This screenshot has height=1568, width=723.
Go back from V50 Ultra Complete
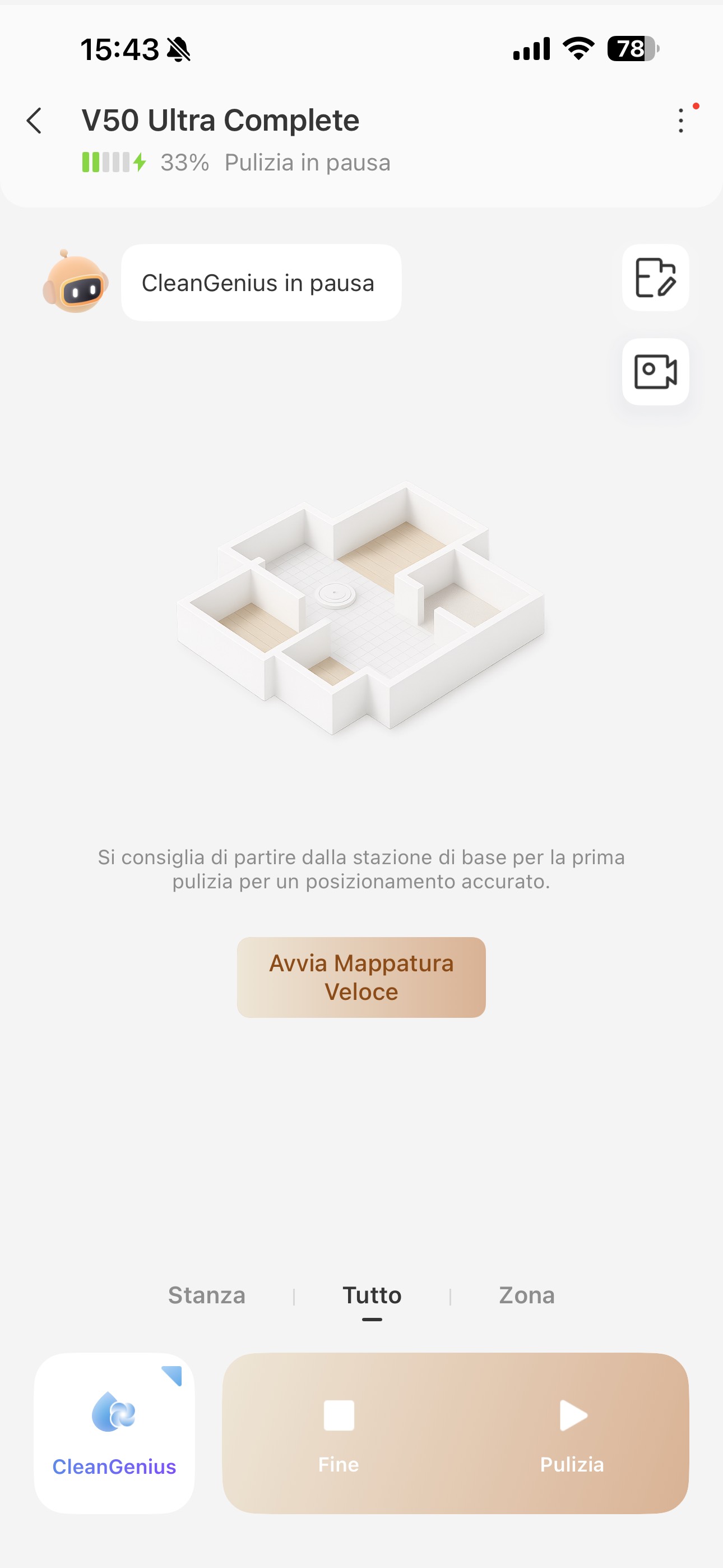pyautogui.click(x=35, y=121)
